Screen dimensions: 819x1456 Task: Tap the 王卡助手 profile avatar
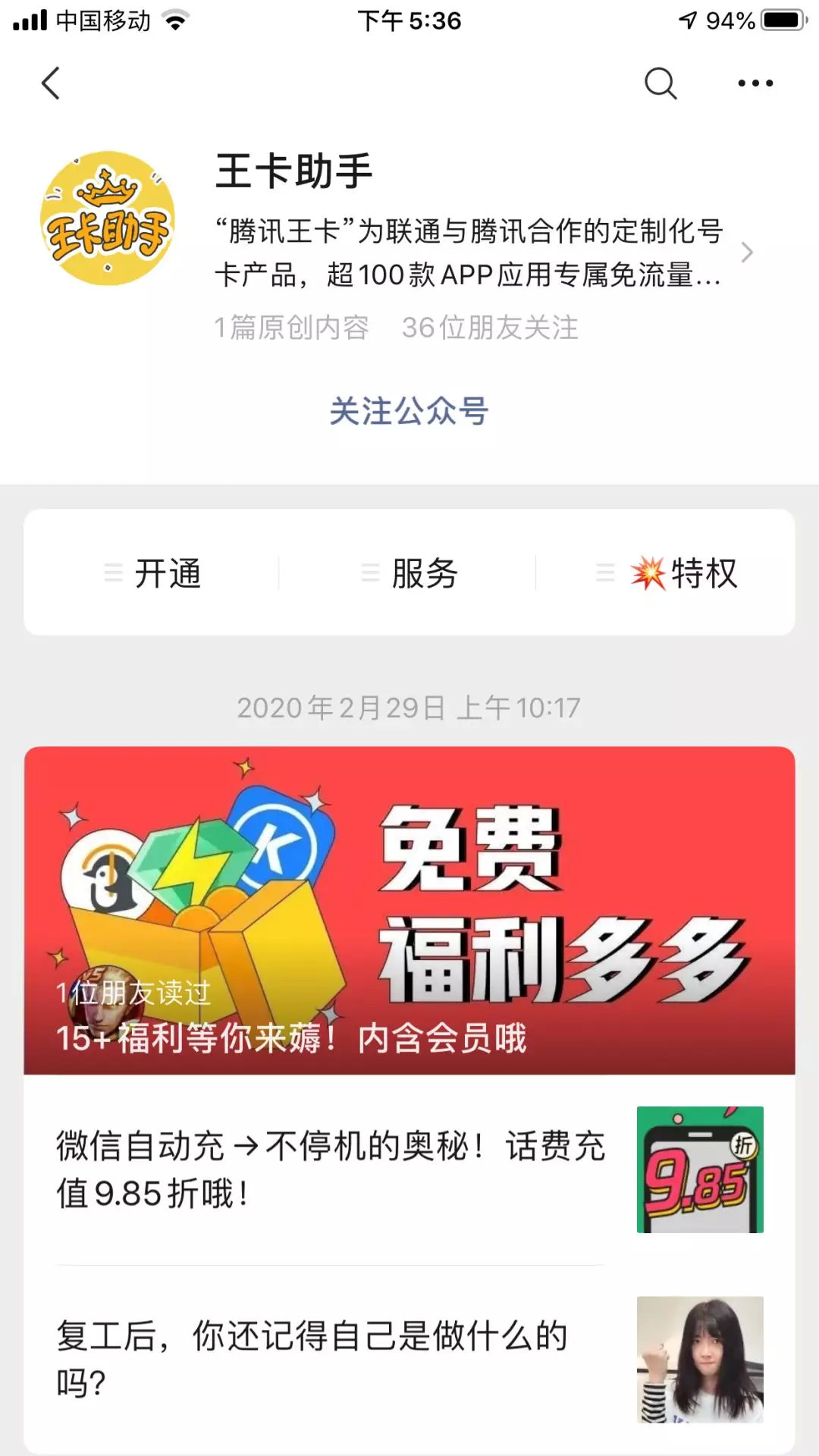pyautogui.click(x=108, y=218)
